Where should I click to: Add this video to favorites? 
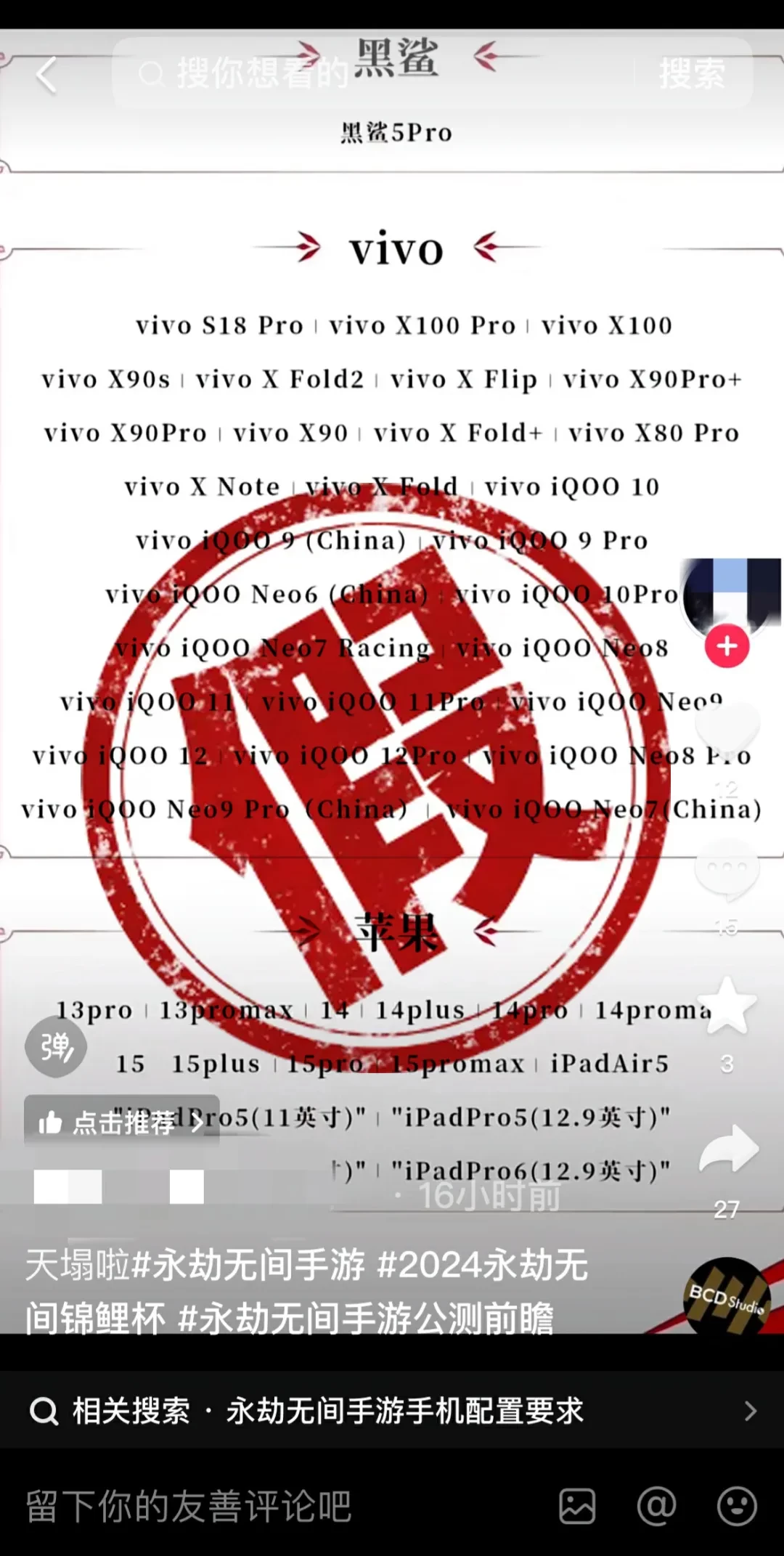click(727, 1006)
